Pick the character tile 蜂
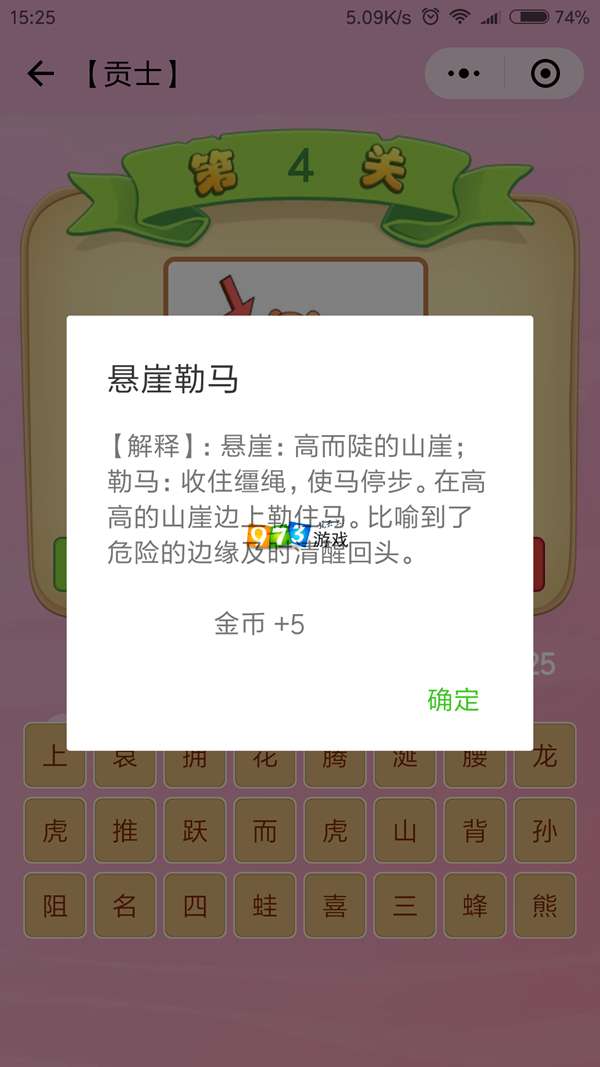 tap(475, 906)
